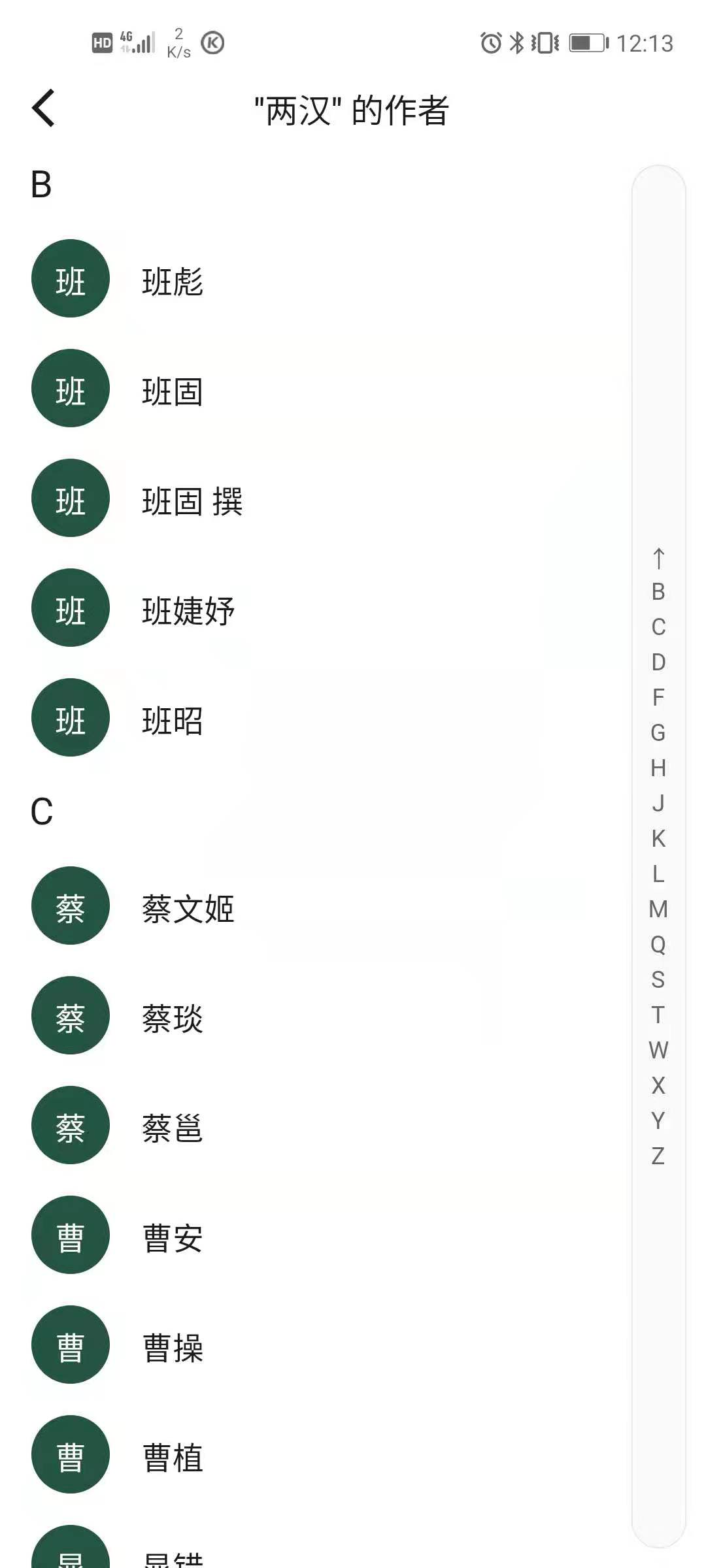Image resolution: width=706 pixels, height=1568 pixels.
Task: Open author 蔡文姬
Action: 188,909
